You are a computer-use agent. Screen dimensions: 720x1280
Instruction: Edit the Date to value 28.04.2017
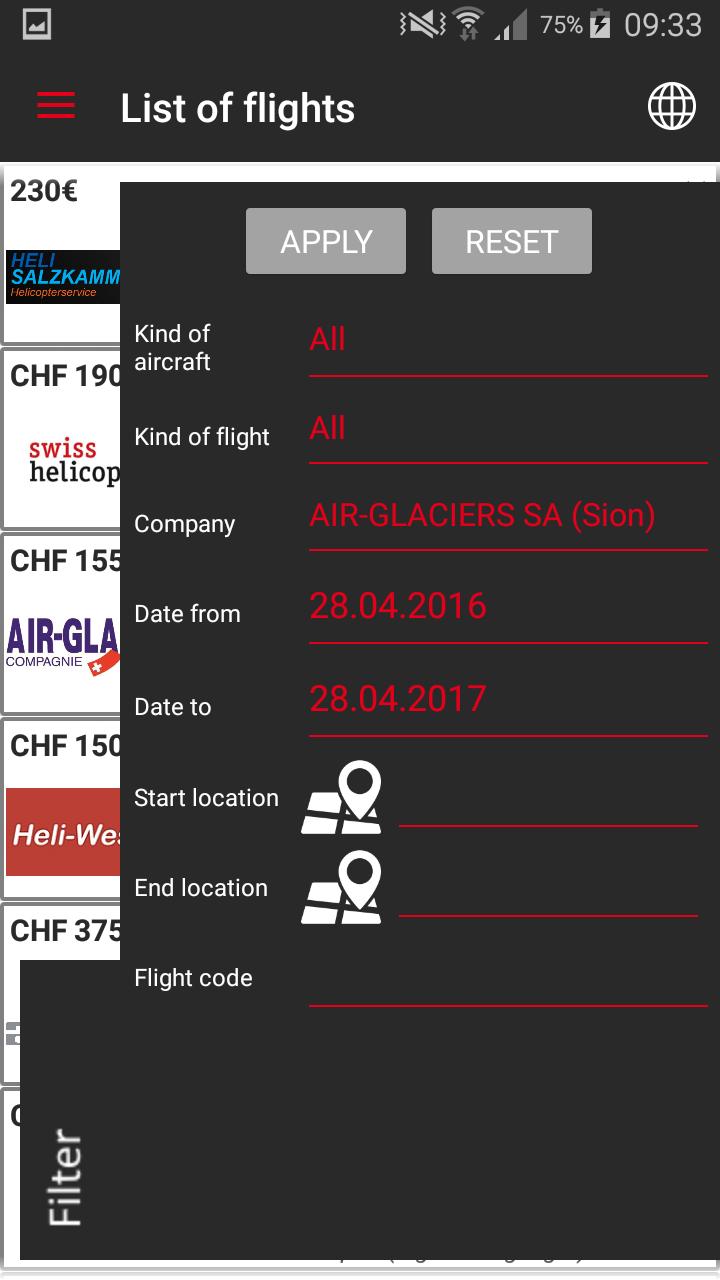[398, 697]
